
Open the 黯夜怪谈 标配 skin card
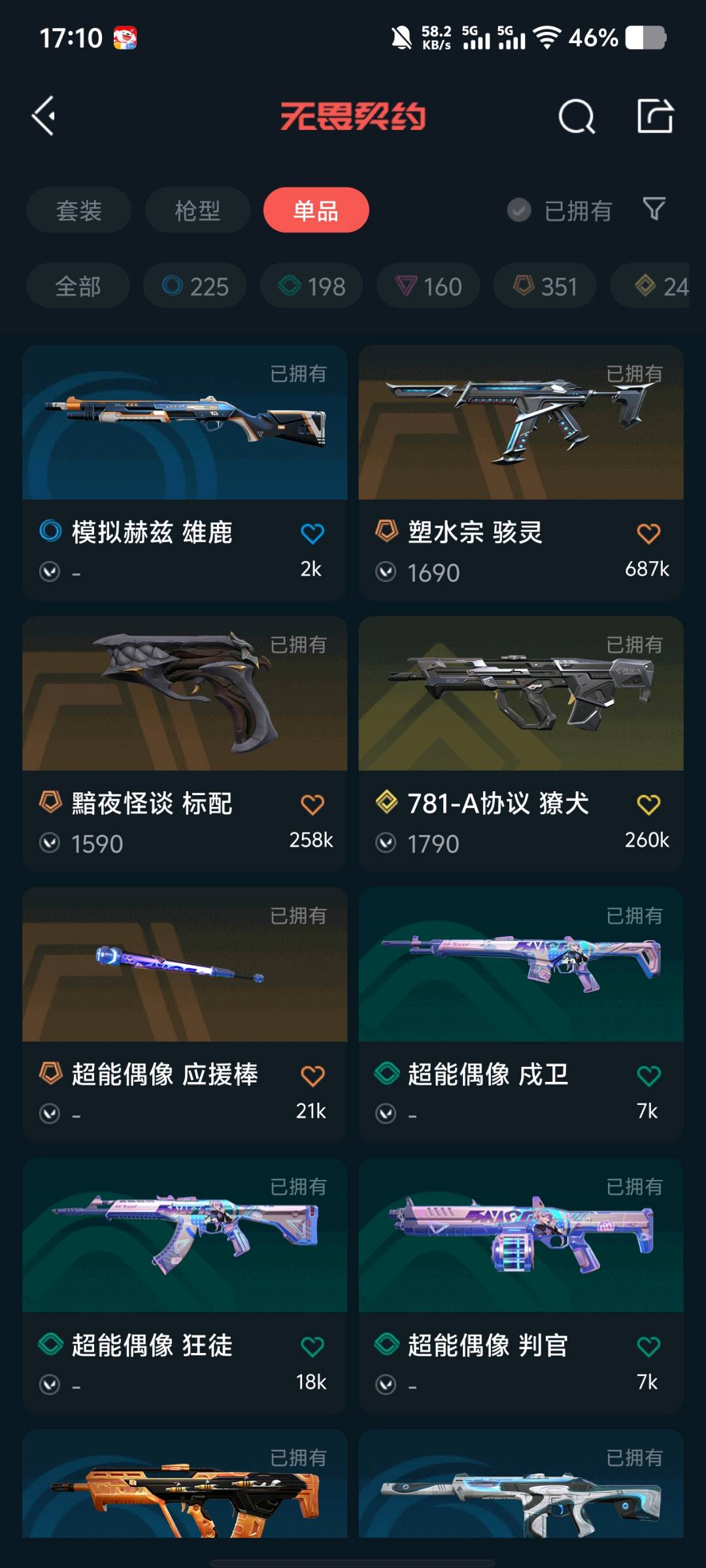(x=185, y=743)
